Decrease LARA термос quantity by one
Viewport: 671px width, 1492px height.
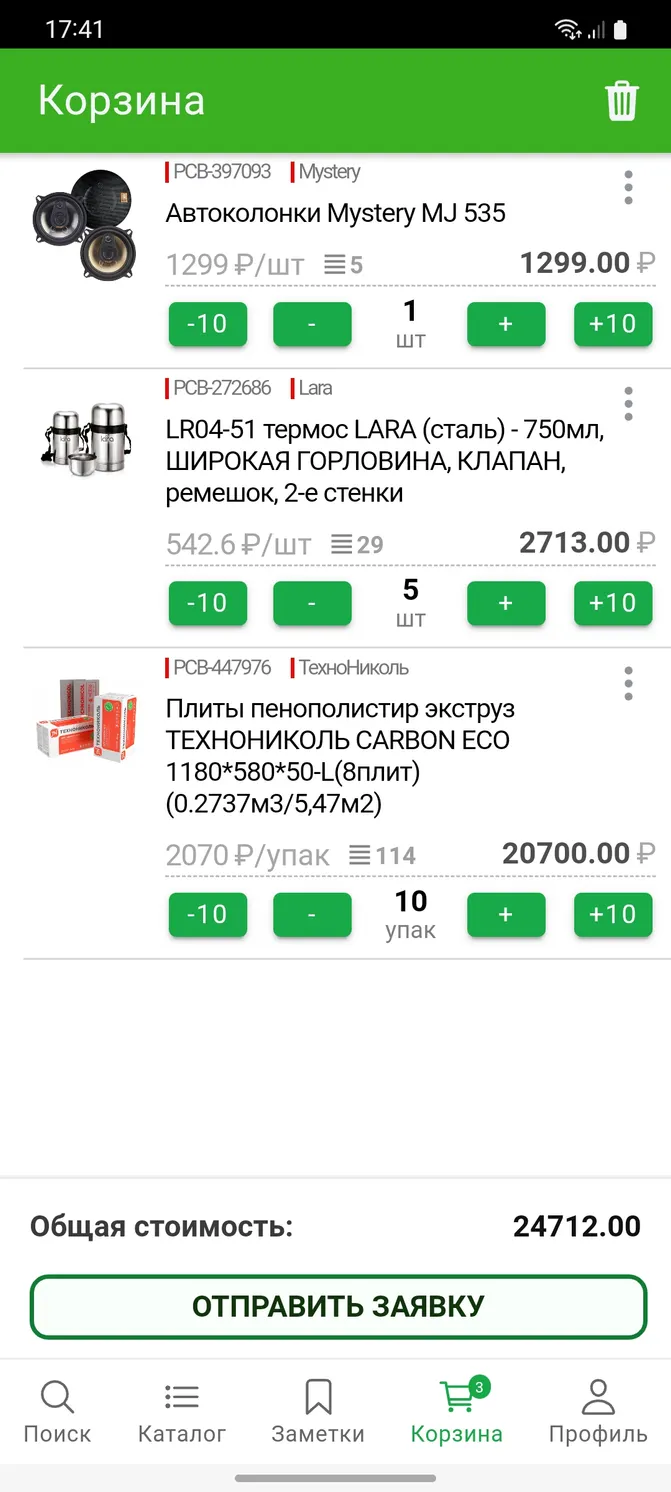[312, 603]
